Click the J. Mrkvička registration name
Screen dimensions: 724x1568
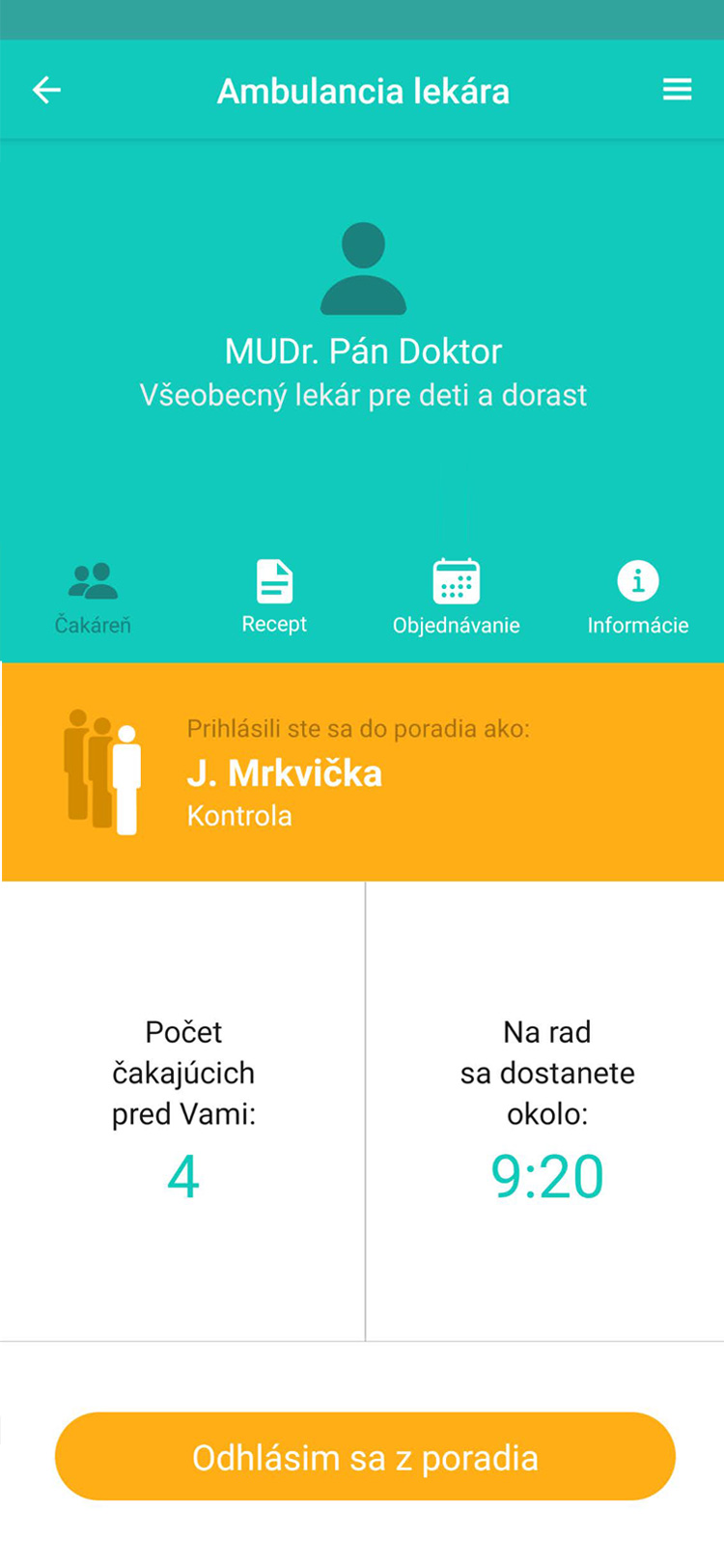tap(285, 772)
